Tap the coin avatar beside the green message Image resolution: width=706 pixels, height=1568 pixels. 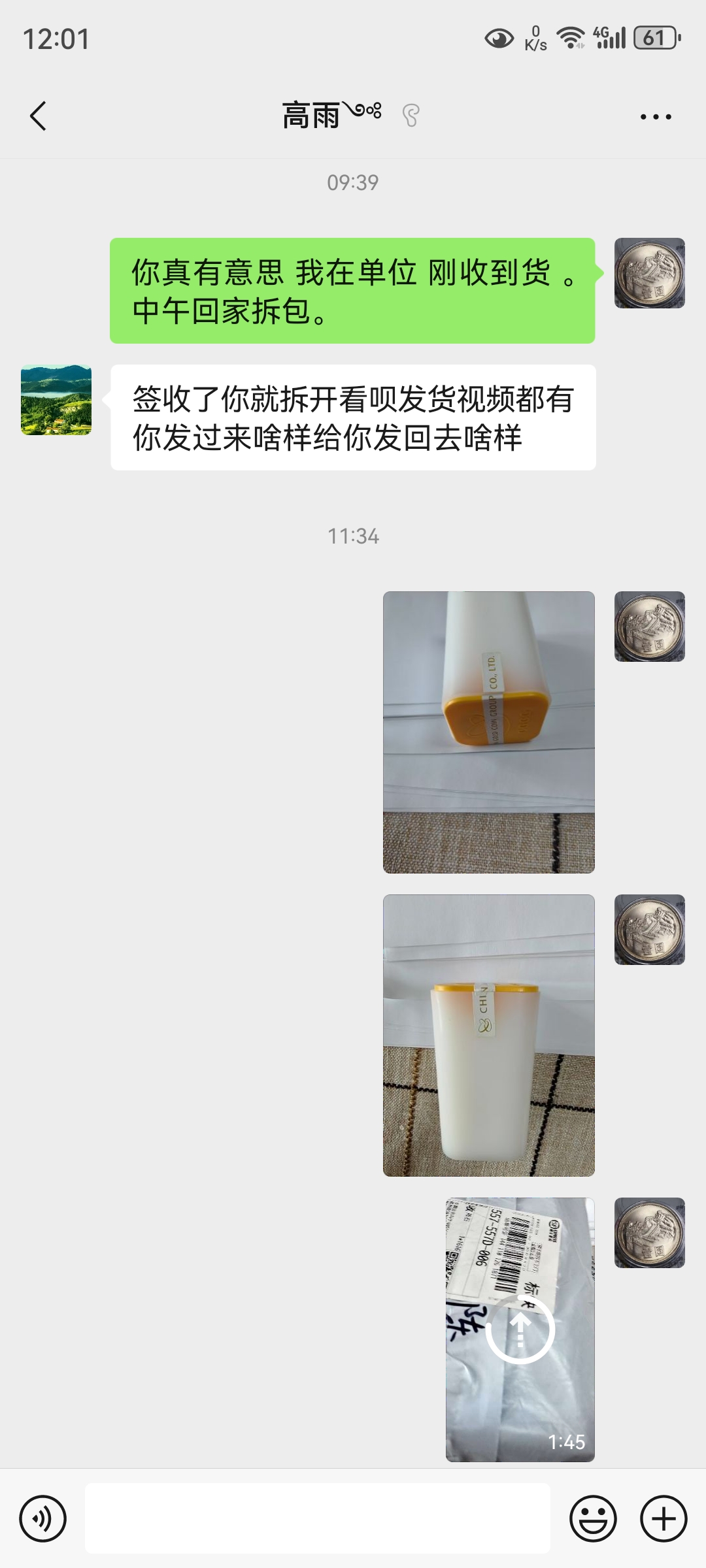point(649,273)
